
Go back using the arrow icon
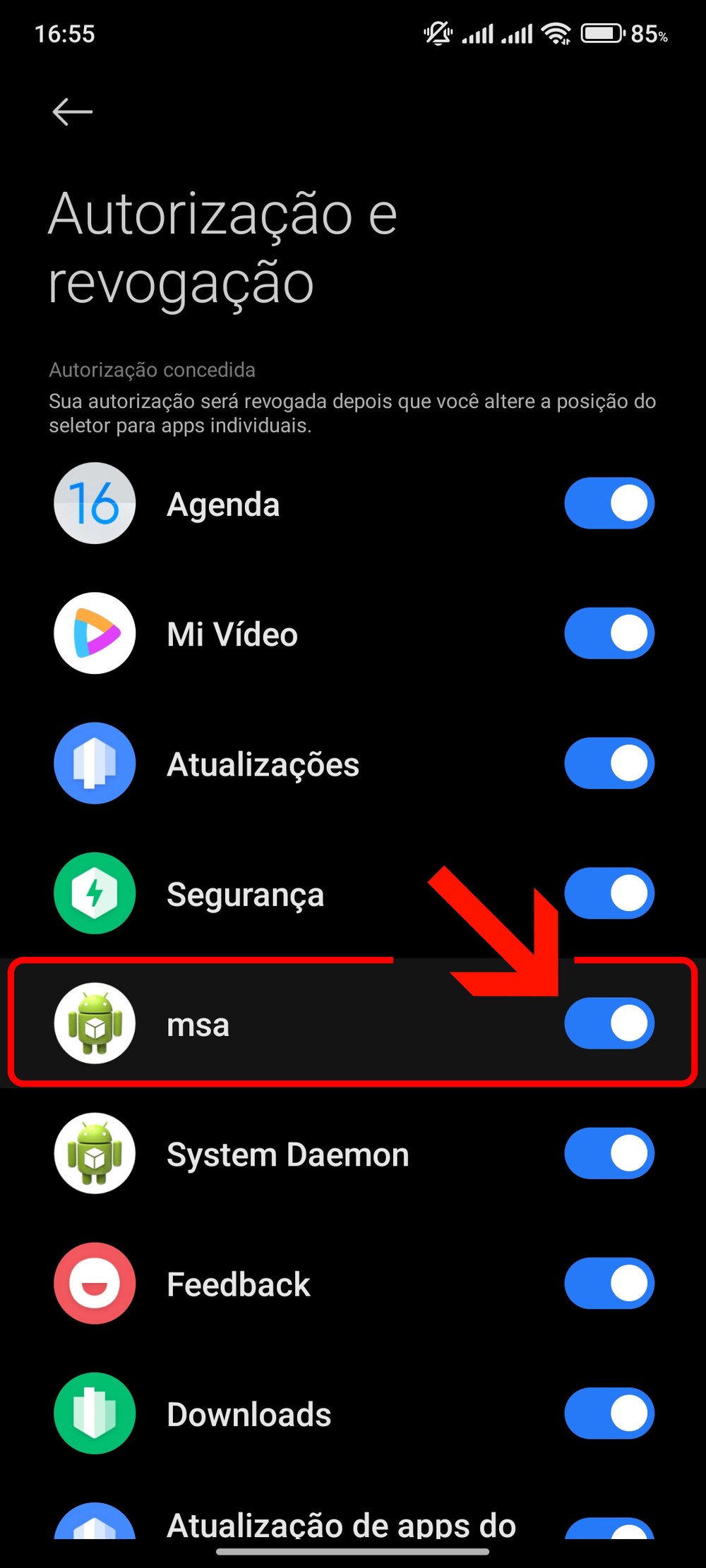point(72,111)
